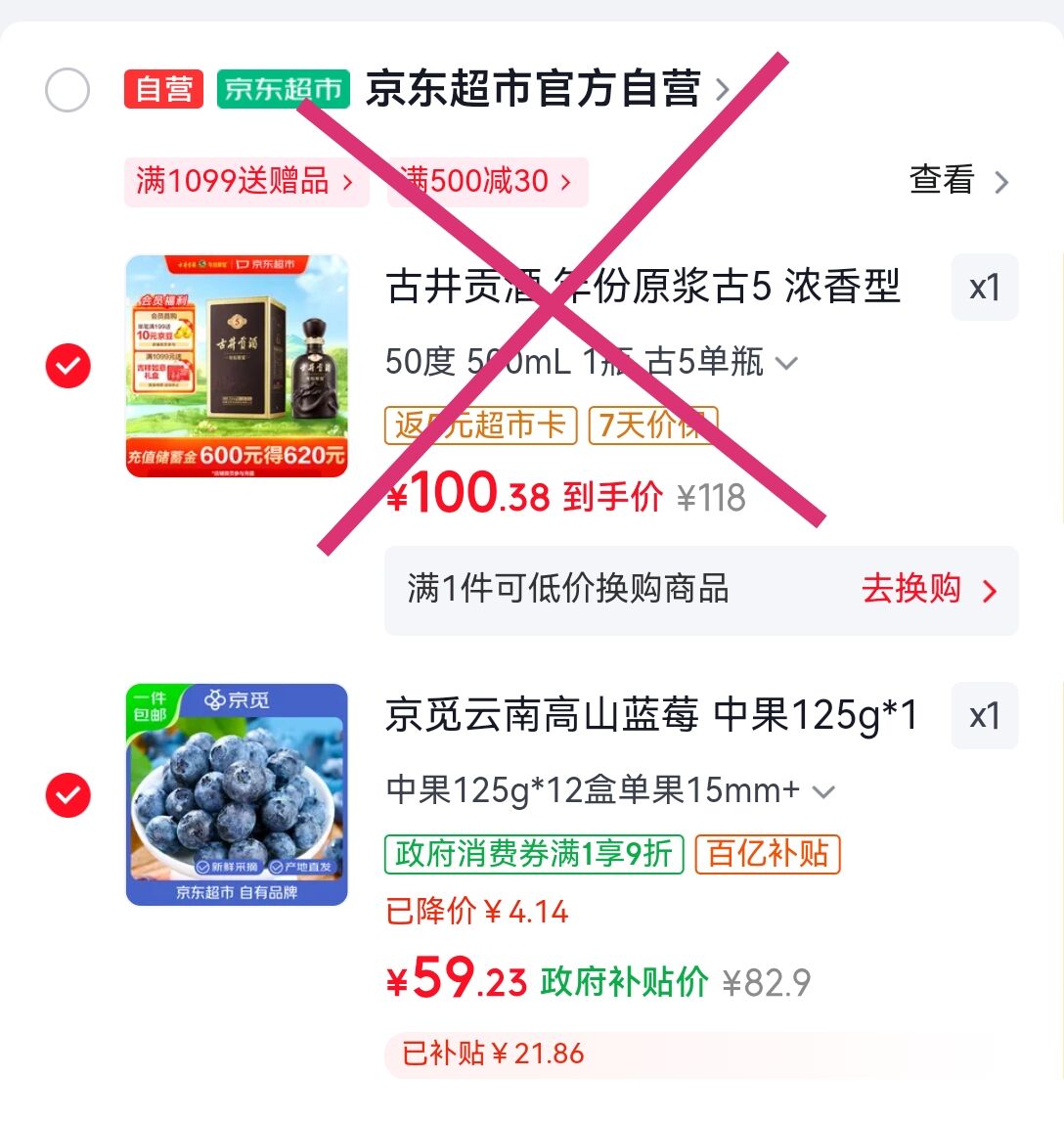Expand 古井贡酒 spec options 50度 500mL

click(x=591, y=363)
